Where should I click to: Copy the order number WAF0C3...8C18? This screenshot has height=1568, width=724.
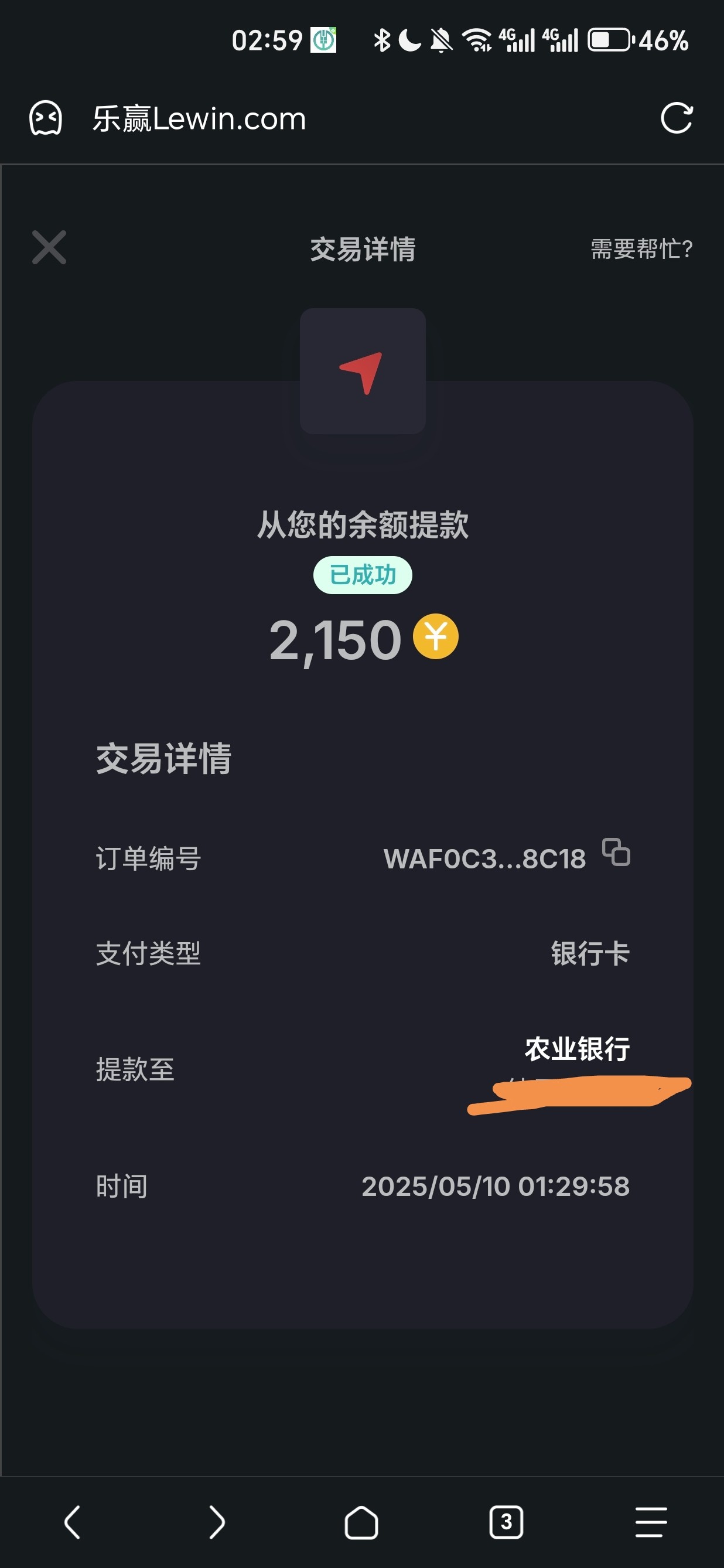pos(616,852)
